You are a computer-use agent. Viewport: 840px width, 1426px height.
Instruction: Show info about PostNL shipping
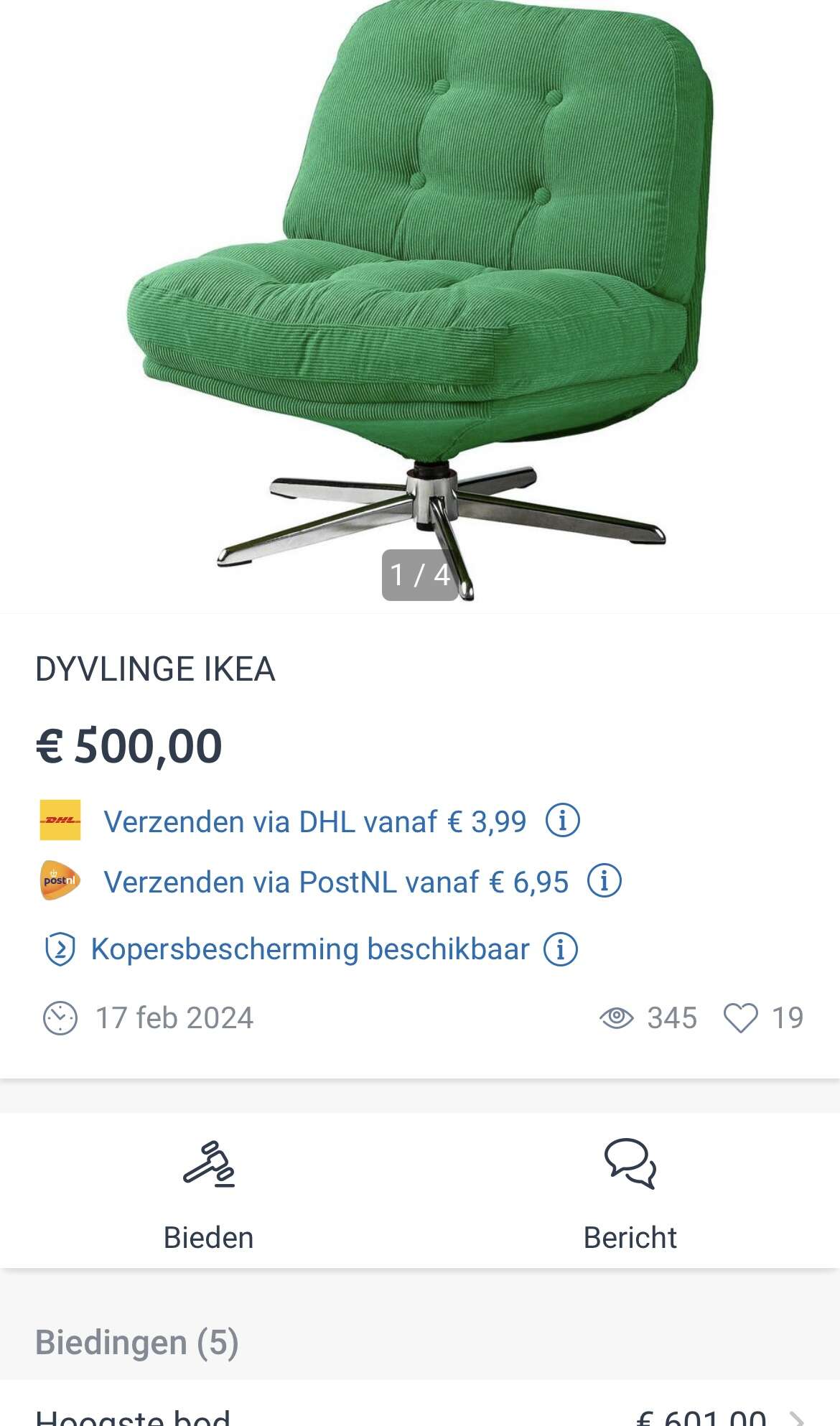coord(605,880)
